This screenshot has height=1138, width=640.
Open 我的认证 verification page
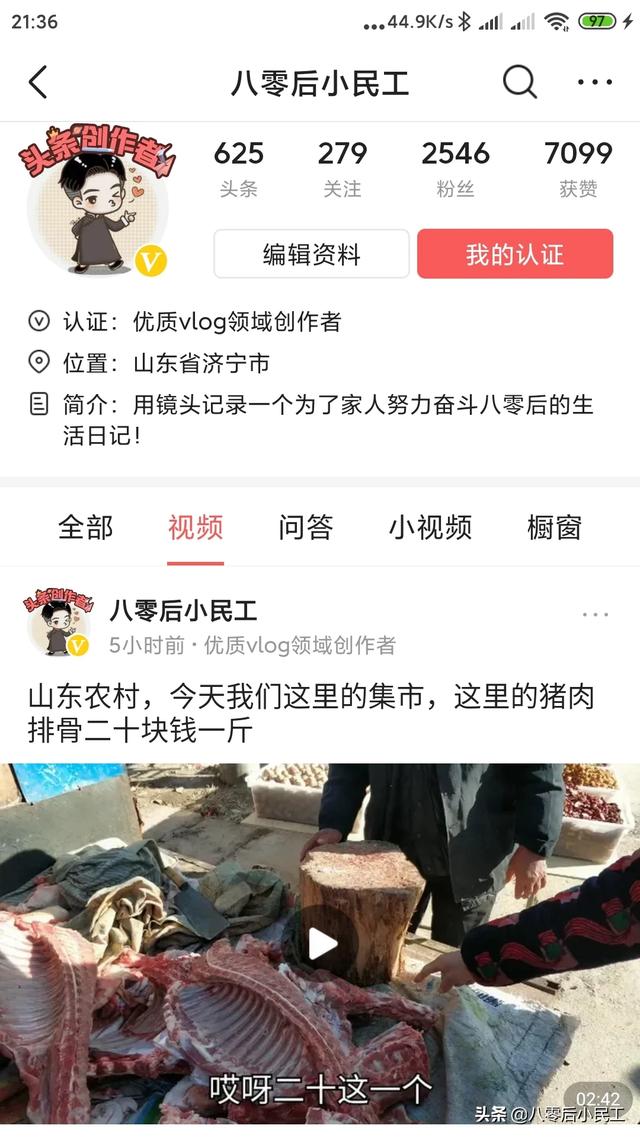[x=514, y=254]
